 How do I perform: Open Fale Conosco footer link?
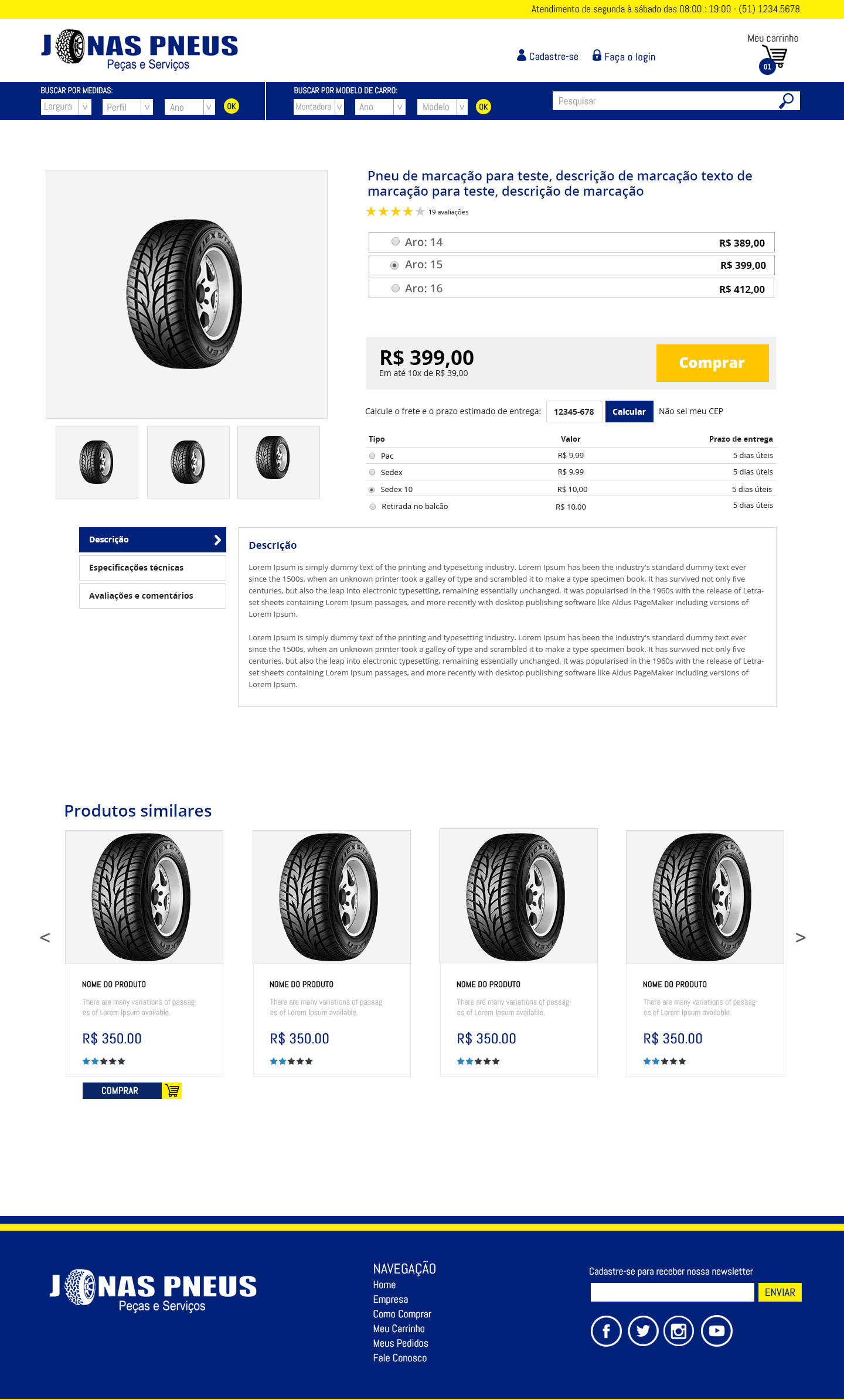pyautogui.click(x=400, y=1358)
